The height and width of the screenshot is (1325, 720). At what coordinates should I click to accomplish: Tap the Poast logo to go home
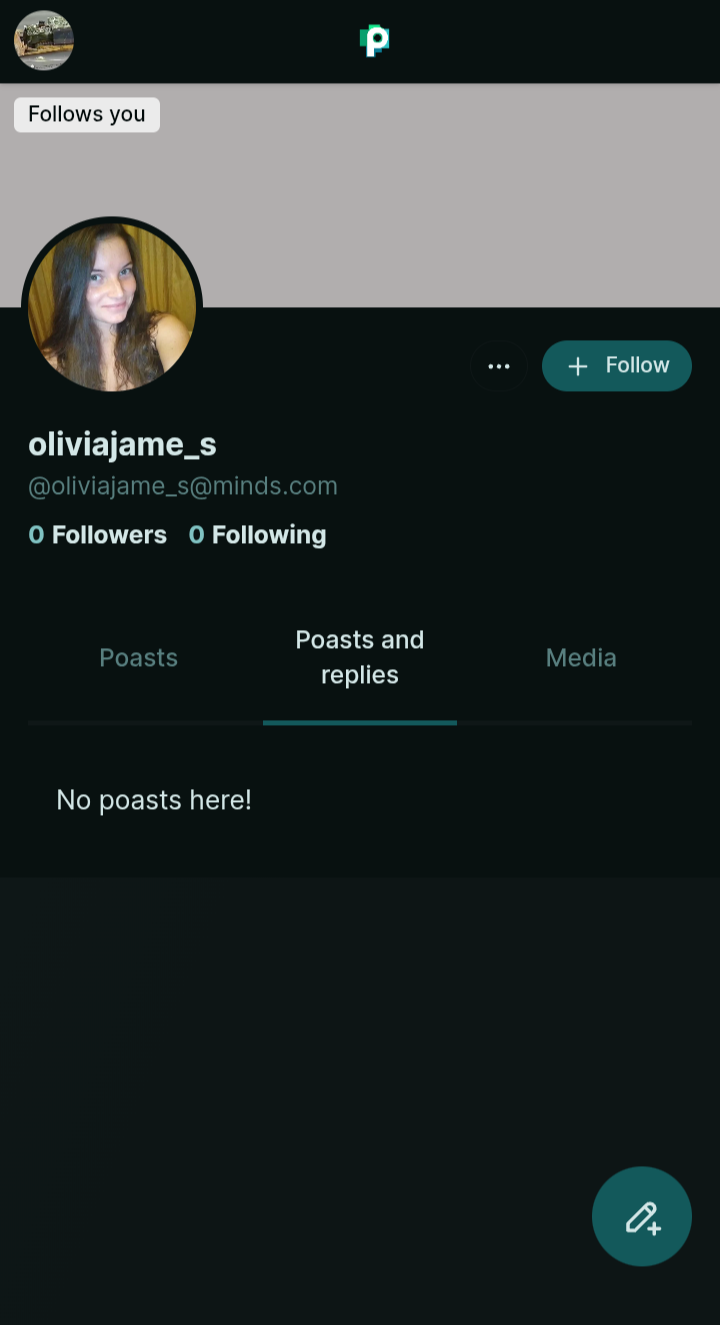[374, 41]
